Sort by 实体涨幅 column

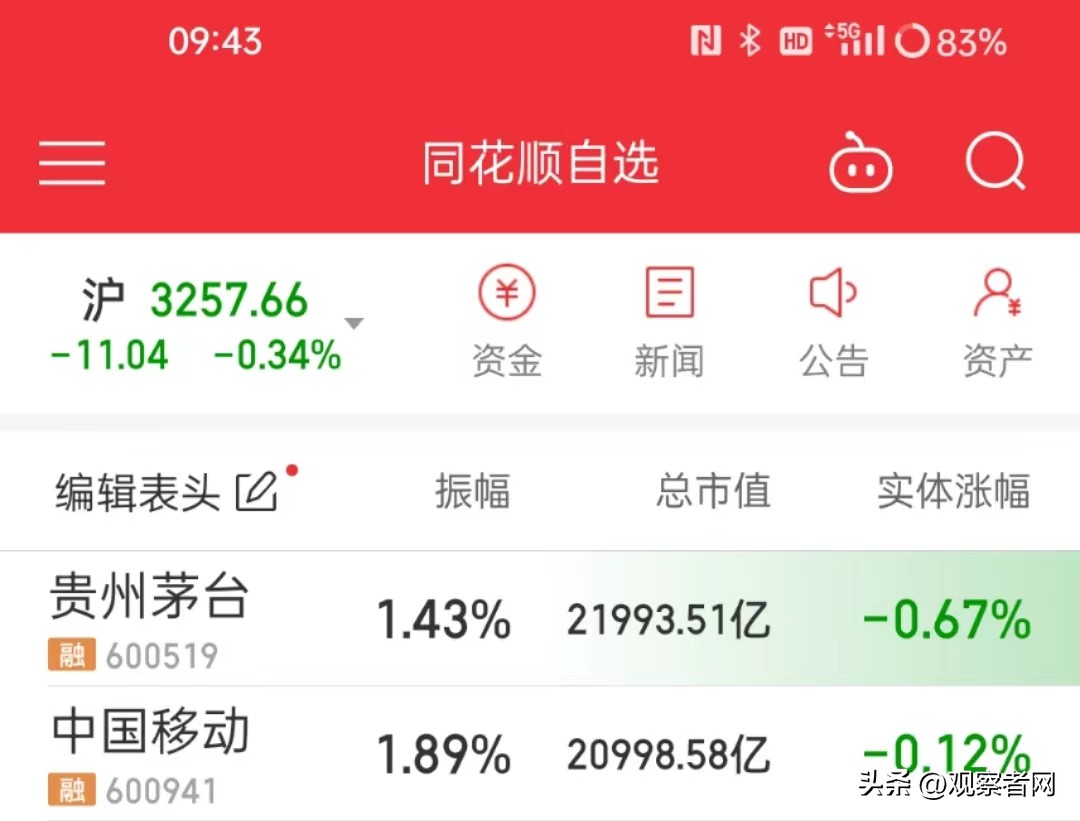(x=954, y=491)
